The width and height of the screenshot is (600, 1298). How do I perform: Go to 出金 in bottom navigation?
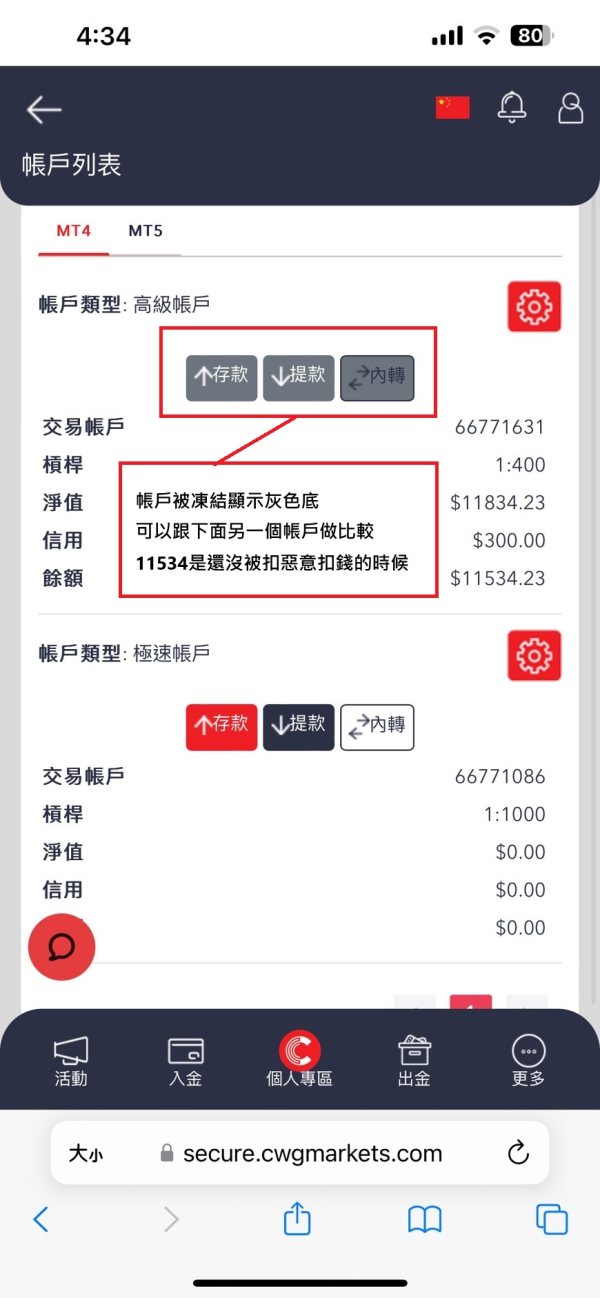pyautogui.click(x=414, y=1060)
